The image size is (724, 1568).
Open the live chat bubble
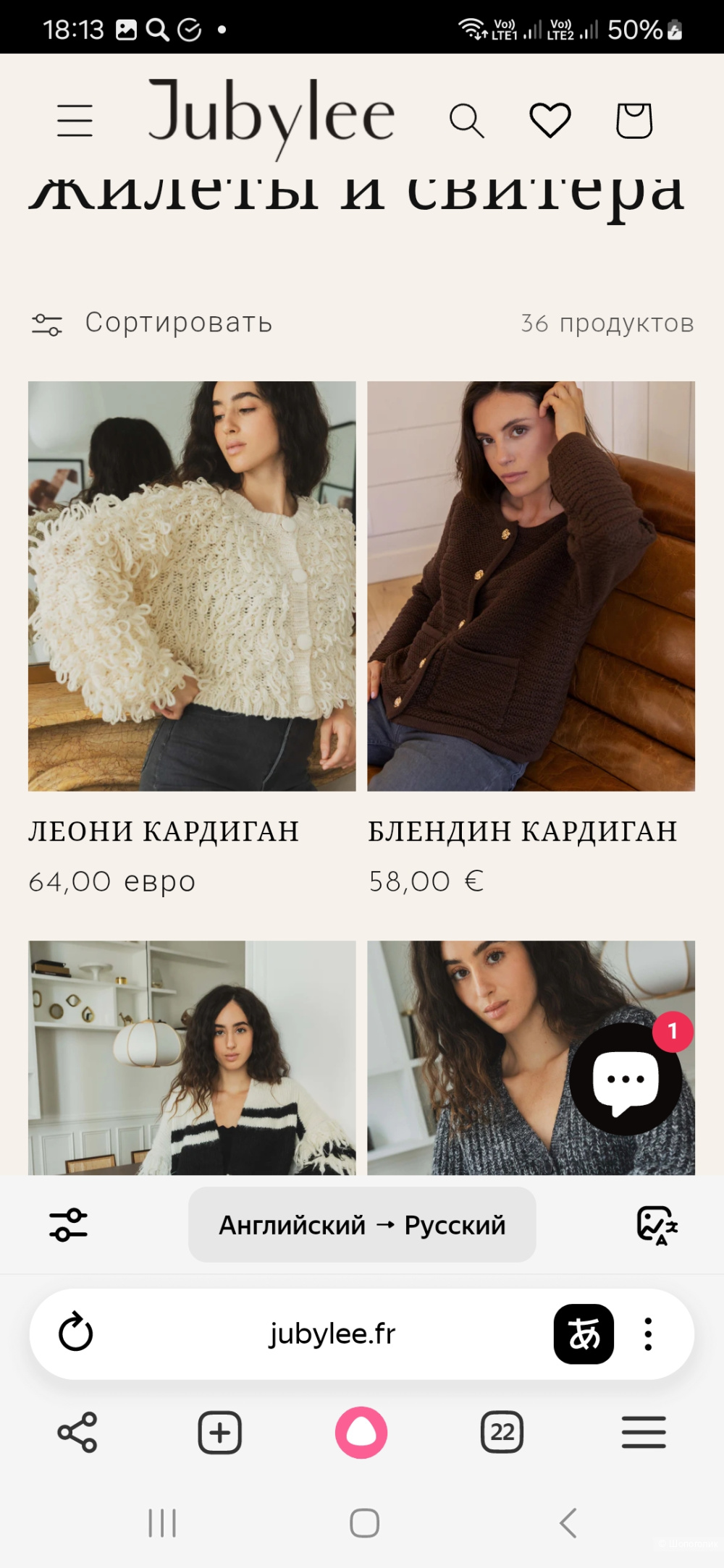tap(626, 1079)
